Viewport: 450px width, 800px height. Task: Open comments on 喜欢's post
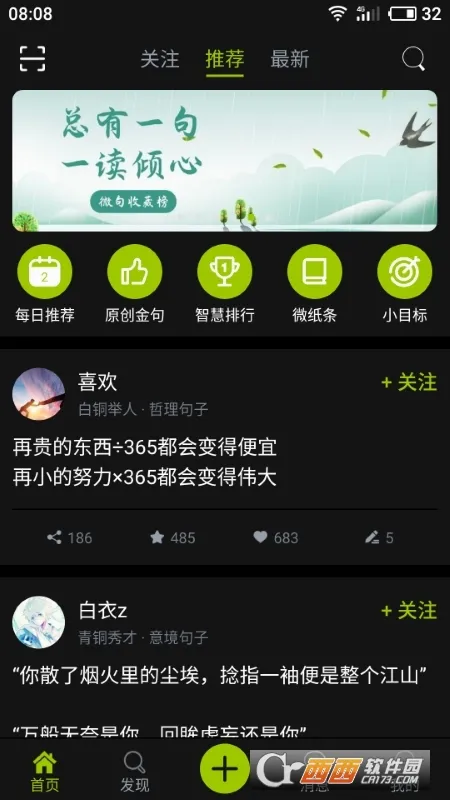379,538
